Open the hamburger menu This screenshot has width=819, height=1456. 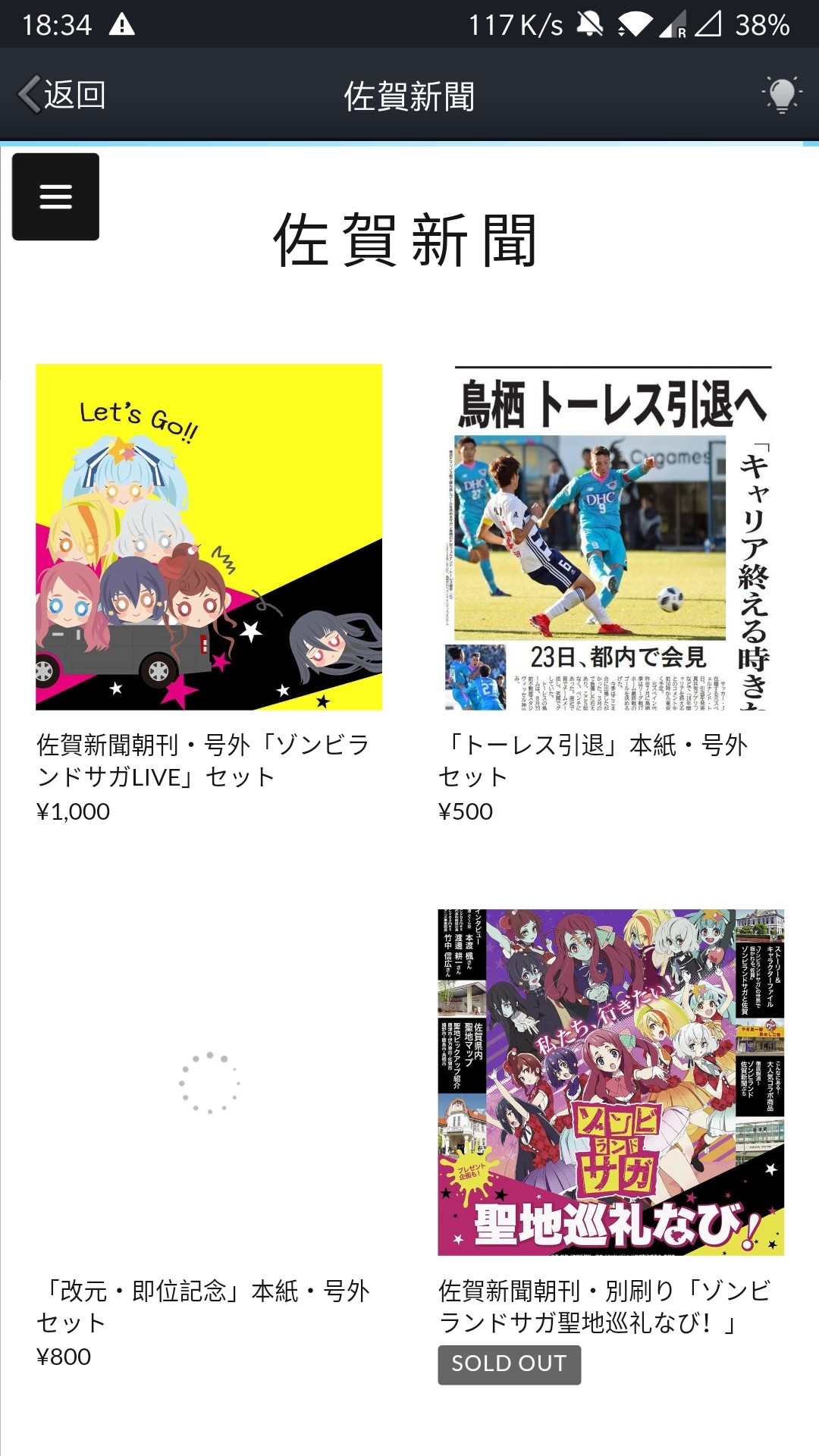pos(55,197)
